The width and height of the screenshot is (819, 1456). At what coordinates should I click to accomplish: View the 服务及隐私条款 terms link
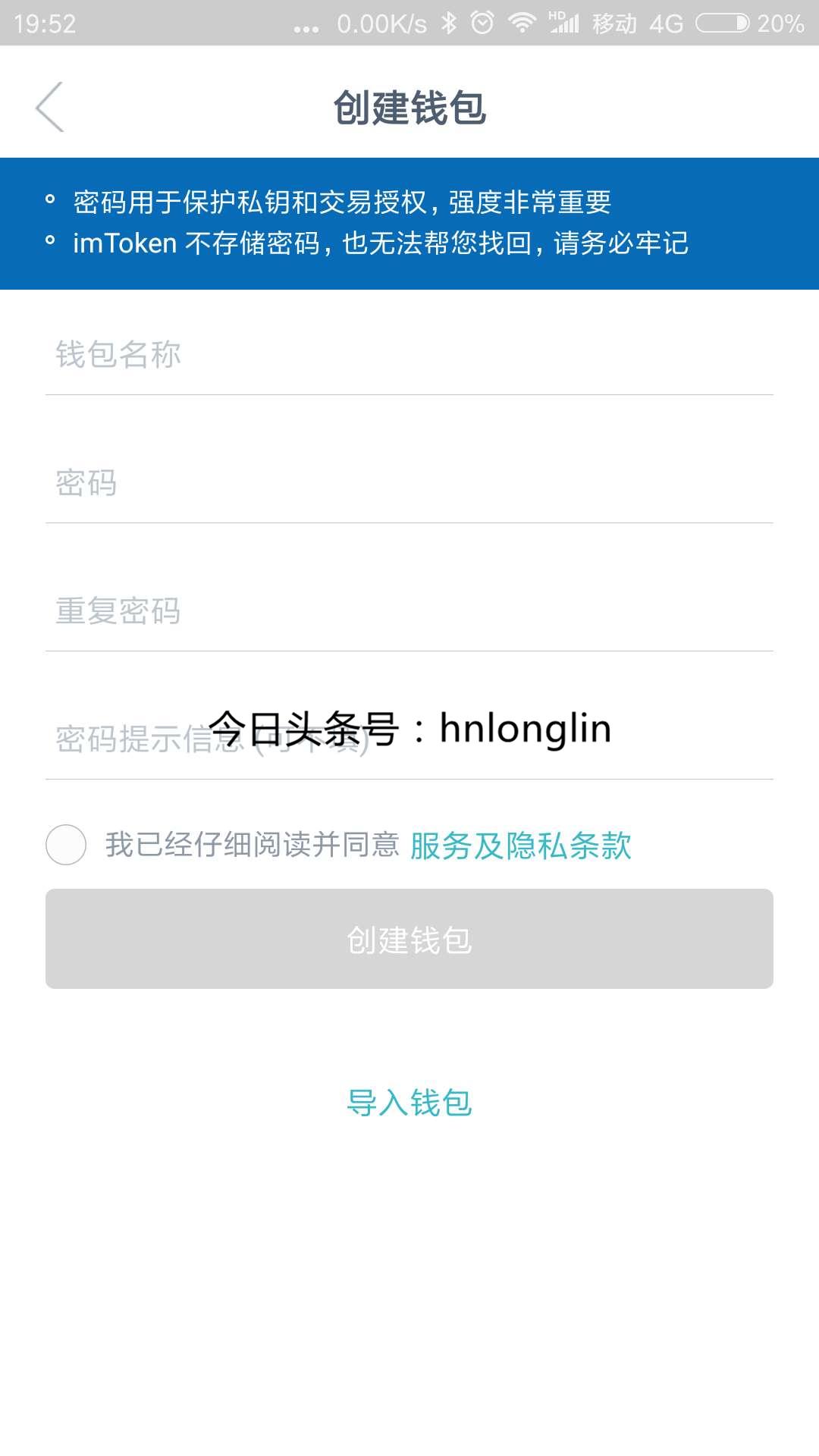click(519, 846)
